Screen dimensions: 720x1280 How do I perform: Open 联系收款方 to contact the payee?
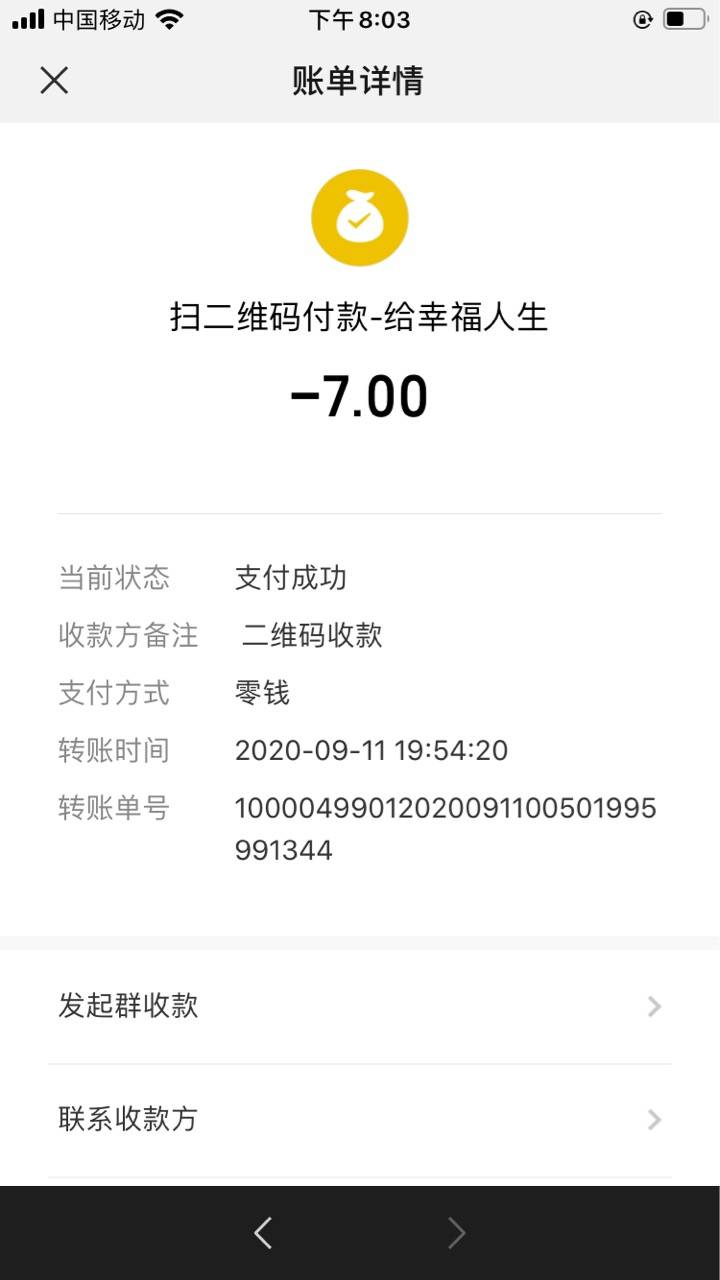pos(360,1119)
